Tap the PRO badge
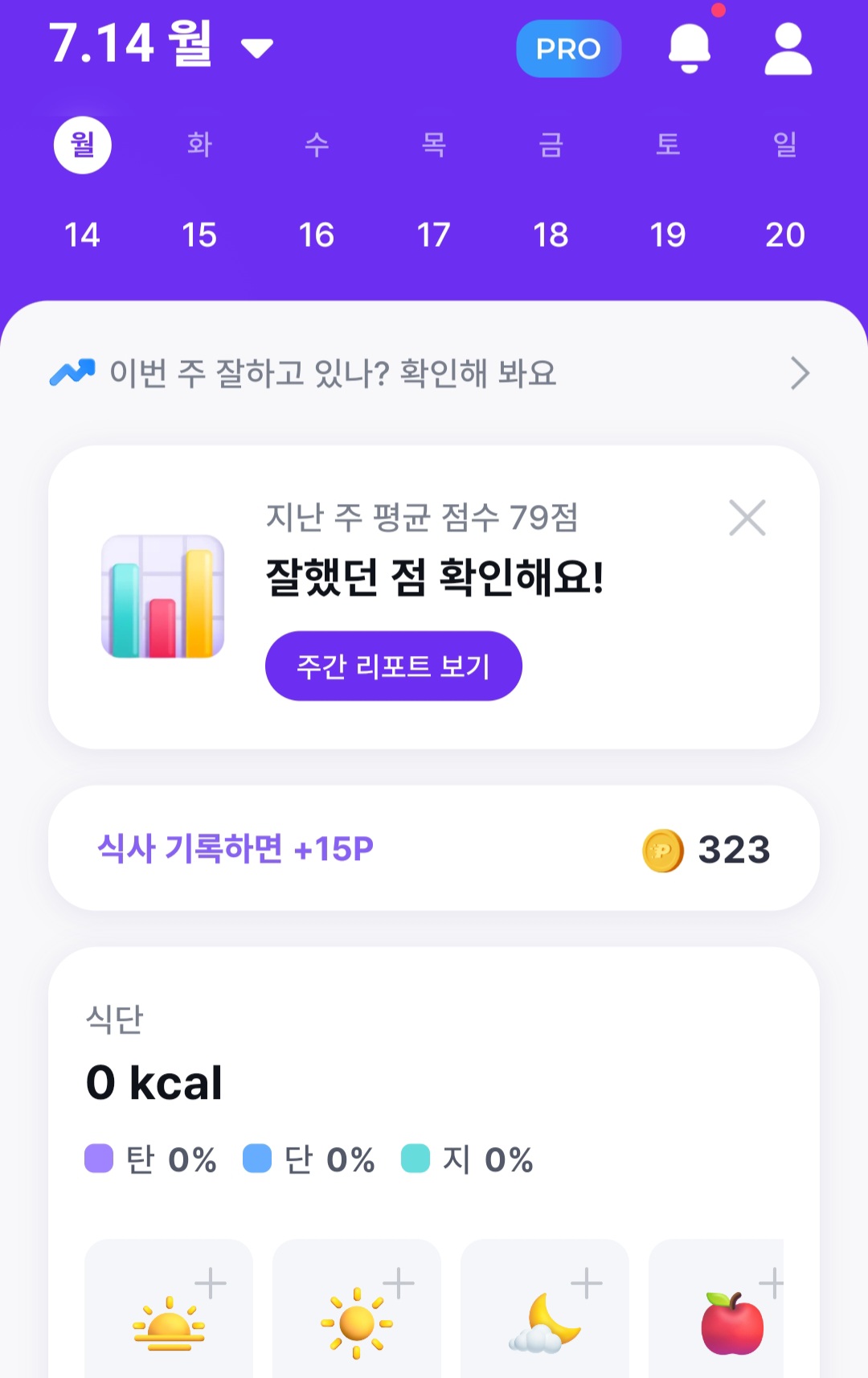The width and height of the screenshot is (868, 1378). pos(568,49)
